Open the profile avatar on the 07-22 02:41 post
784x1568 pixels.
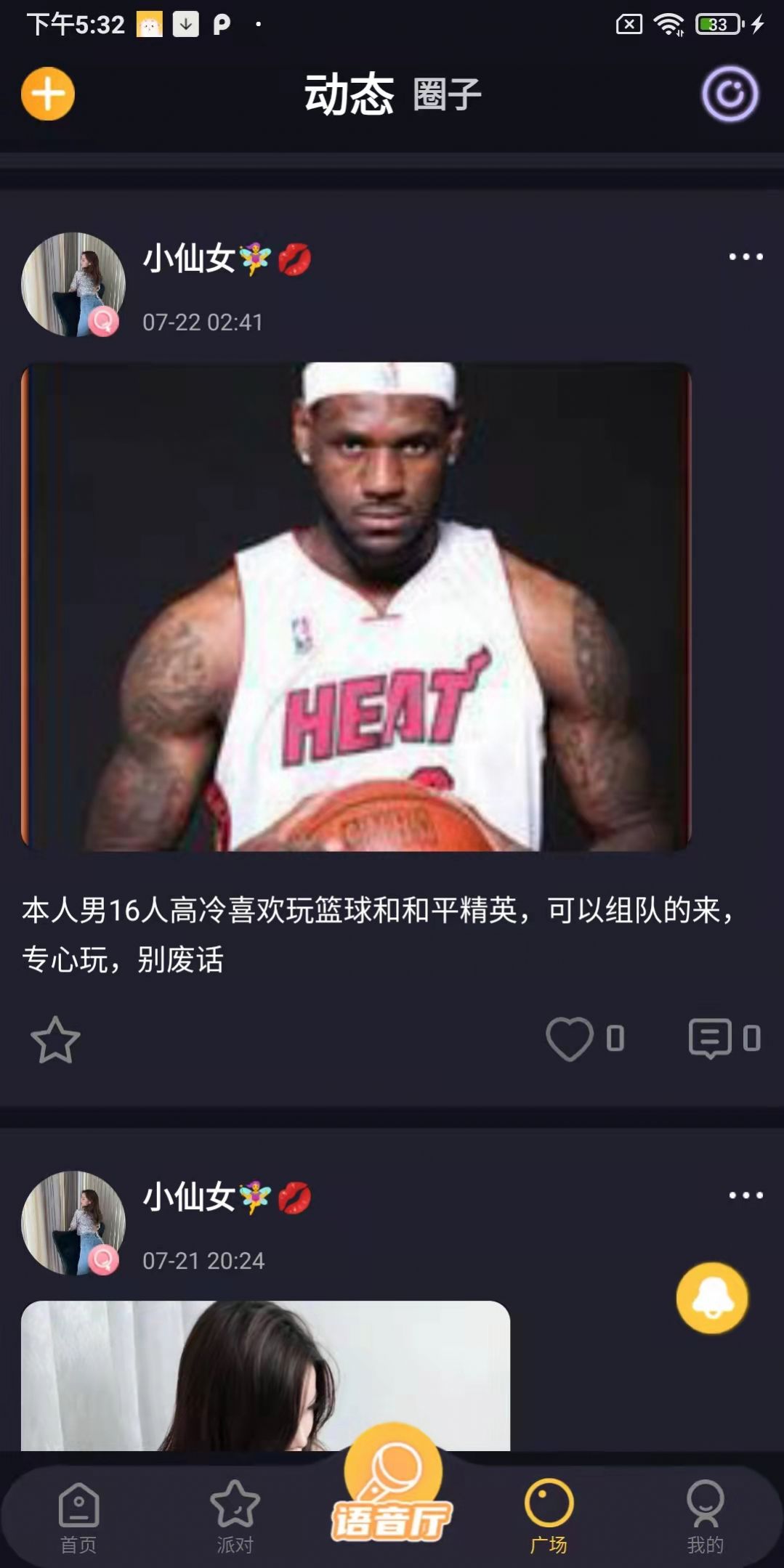[73, 284]
